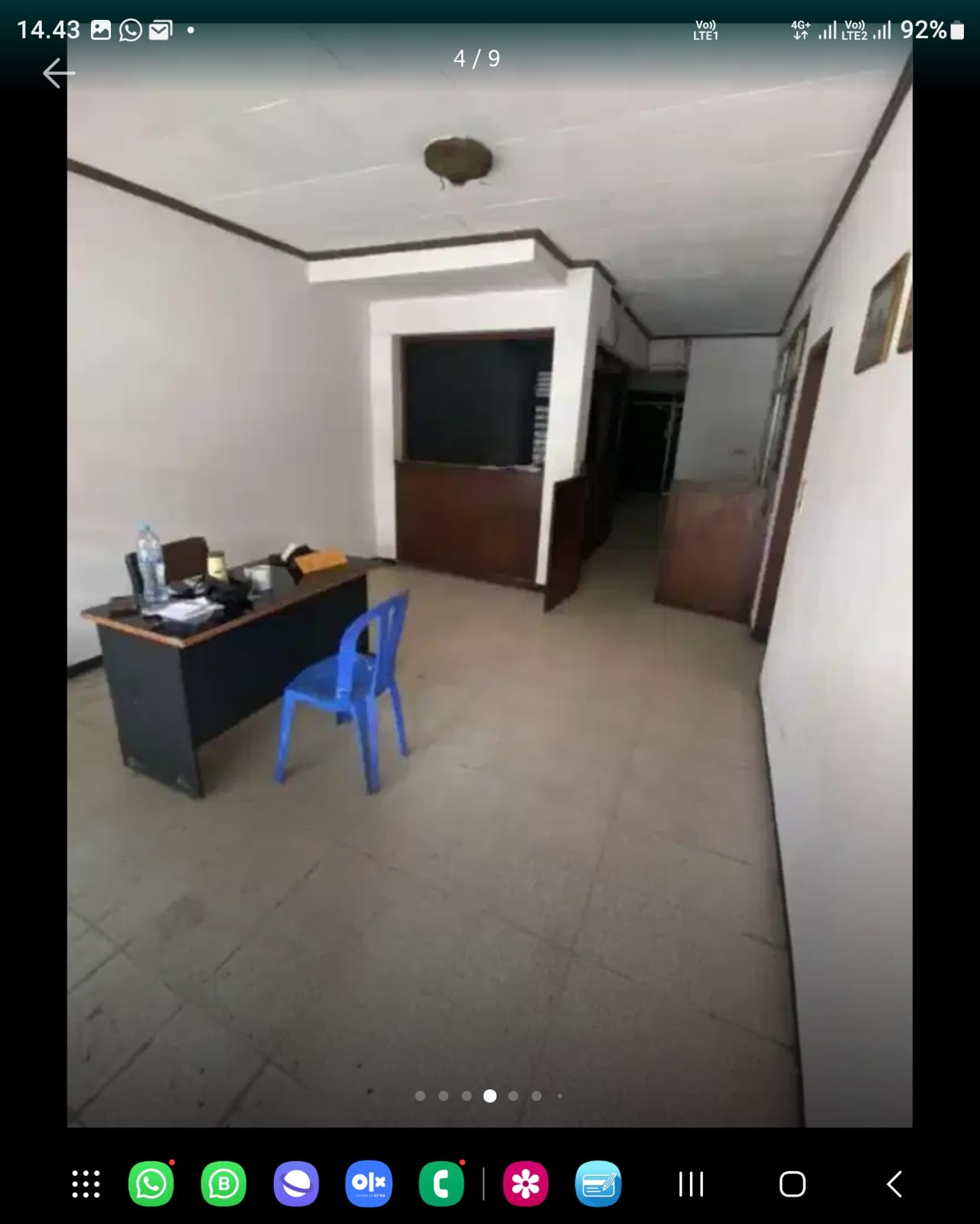Viewport: 980px width, 1224px height.
Task: Open the app drawer grid icon
Action: click(x=84, y=1184)
